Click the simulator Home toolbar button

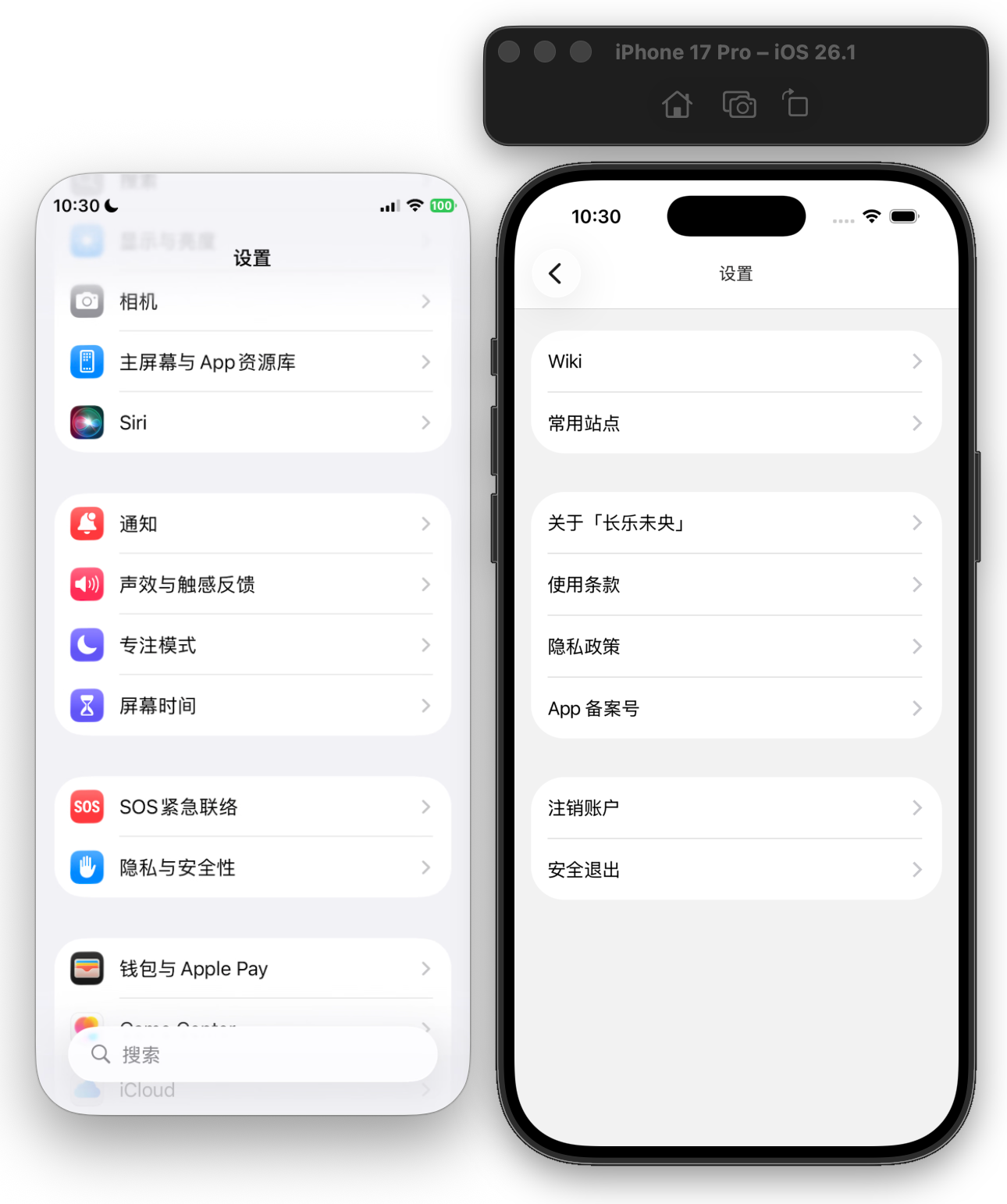677,104
